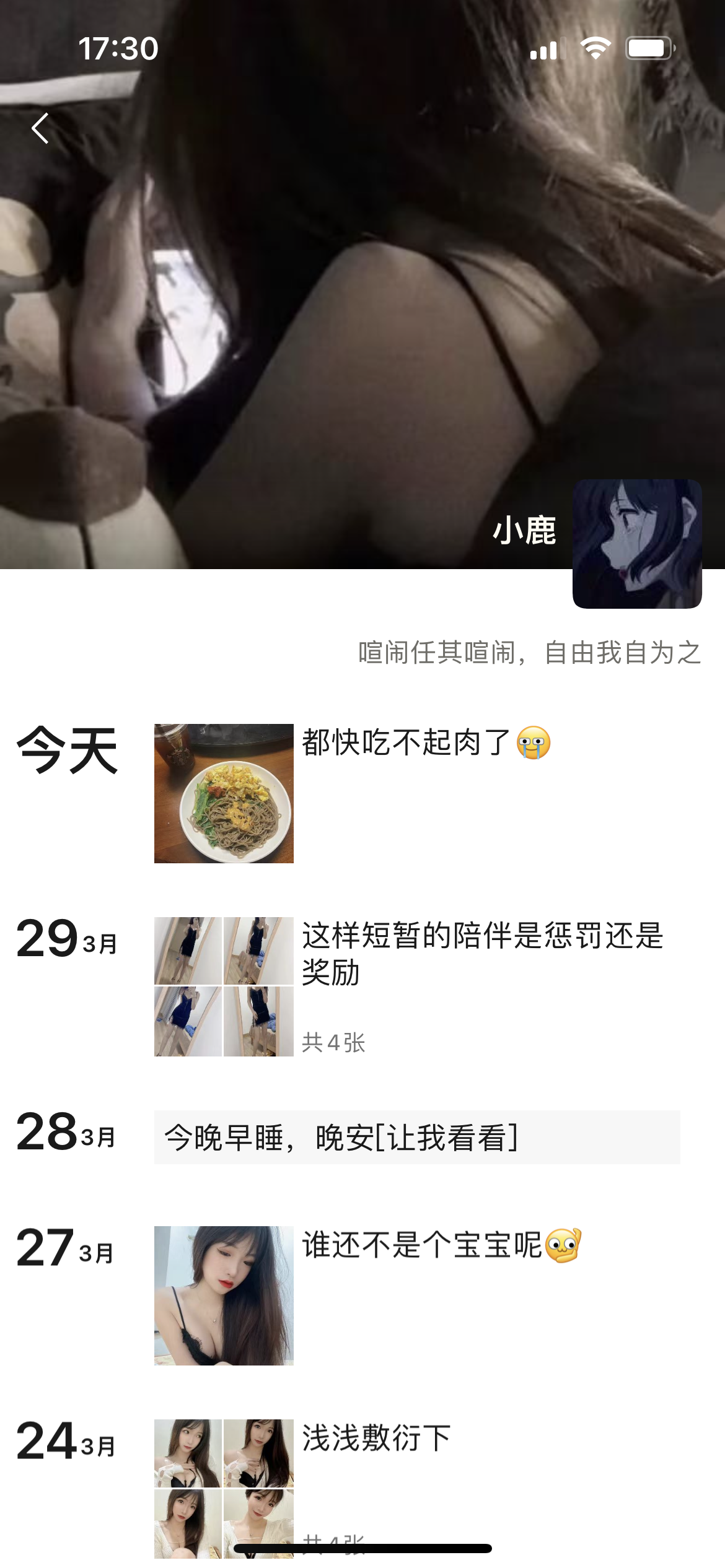Screen dimensions: 725x1568
Task: Go back using the top-left arrow
Action: [41, 128]
